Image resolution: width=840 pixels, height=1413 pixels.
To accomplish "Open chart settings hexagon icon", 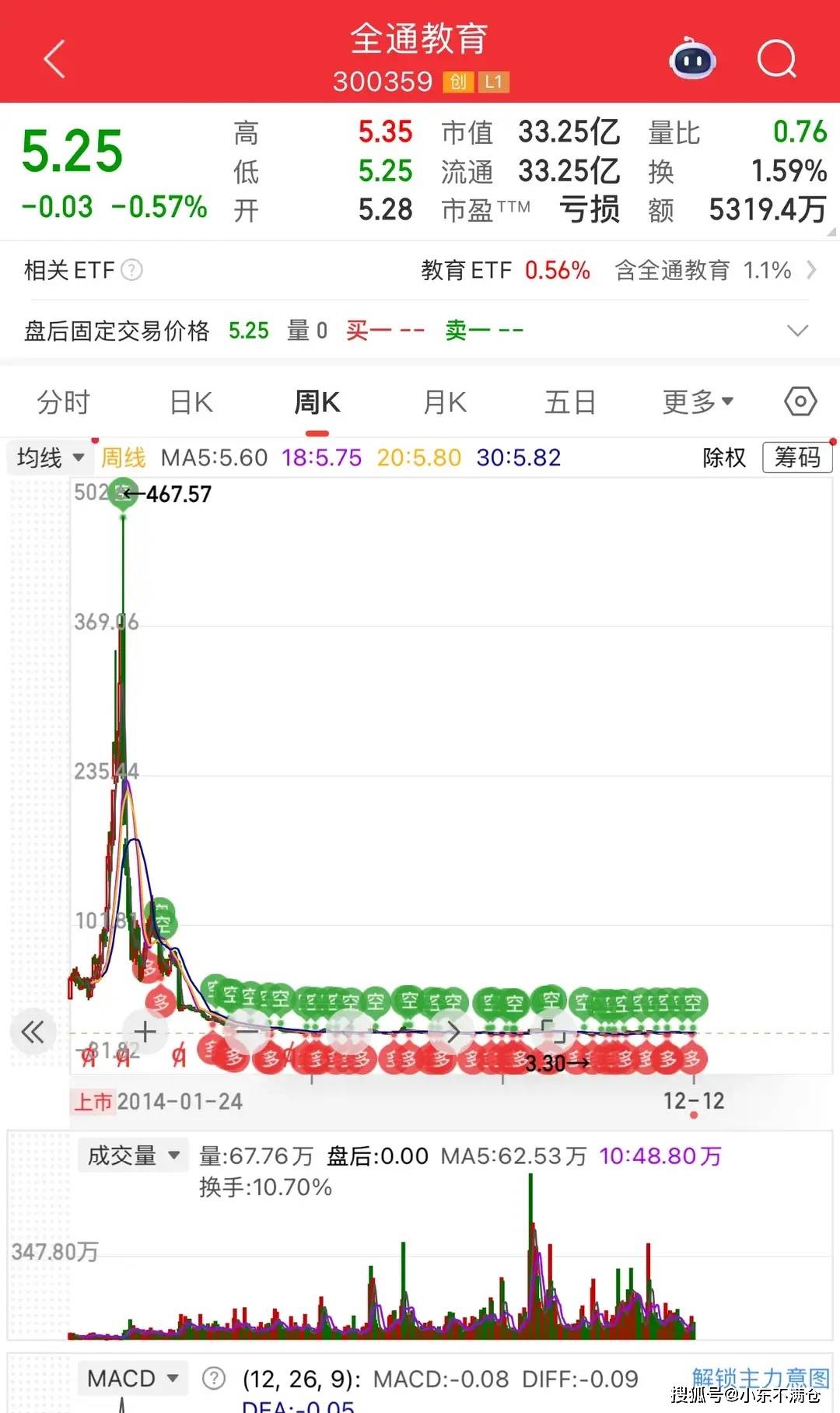I will (800, 402).
